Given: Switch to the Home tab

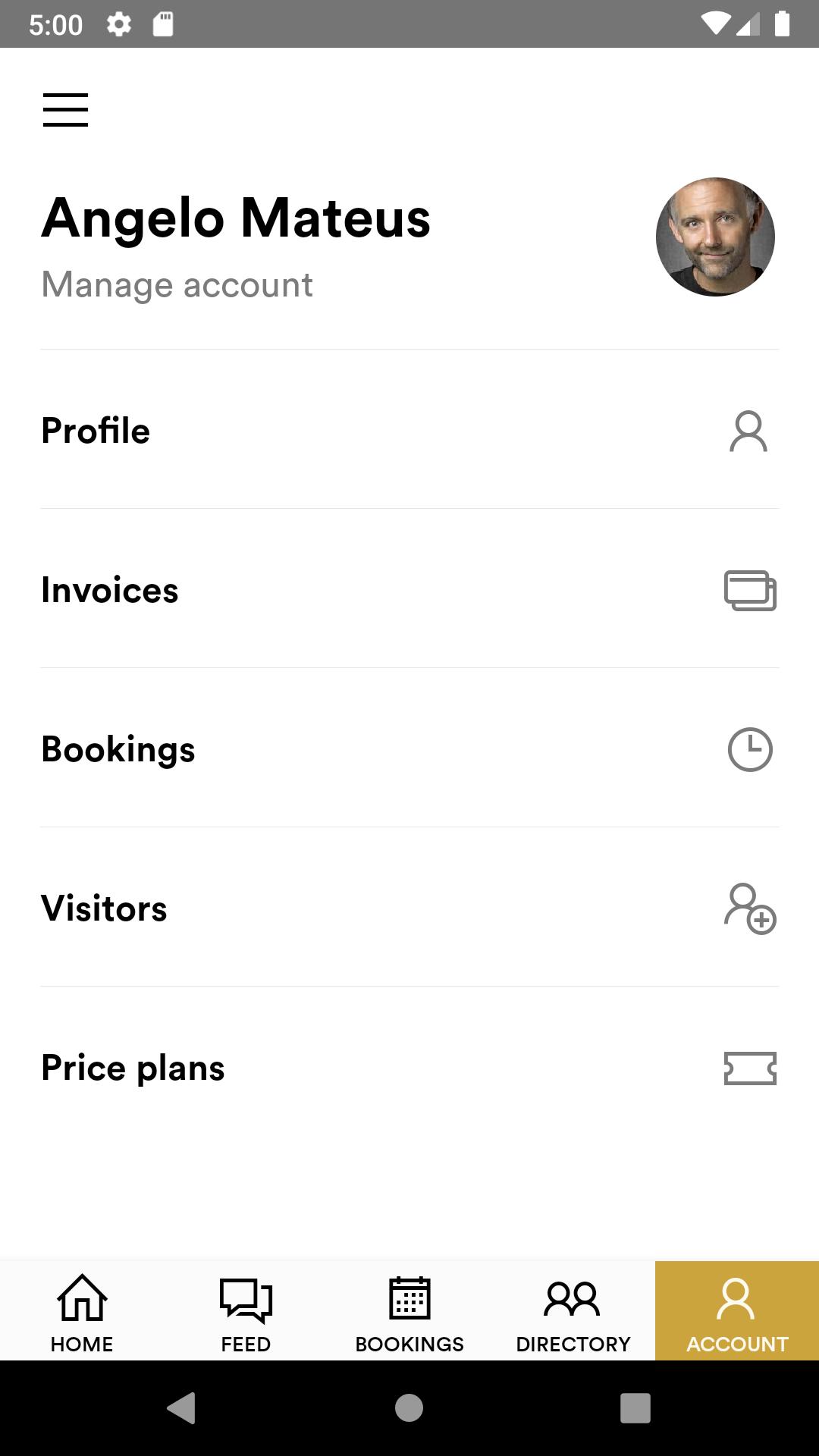Looking at the screenshot, I should click(82, 1311).
